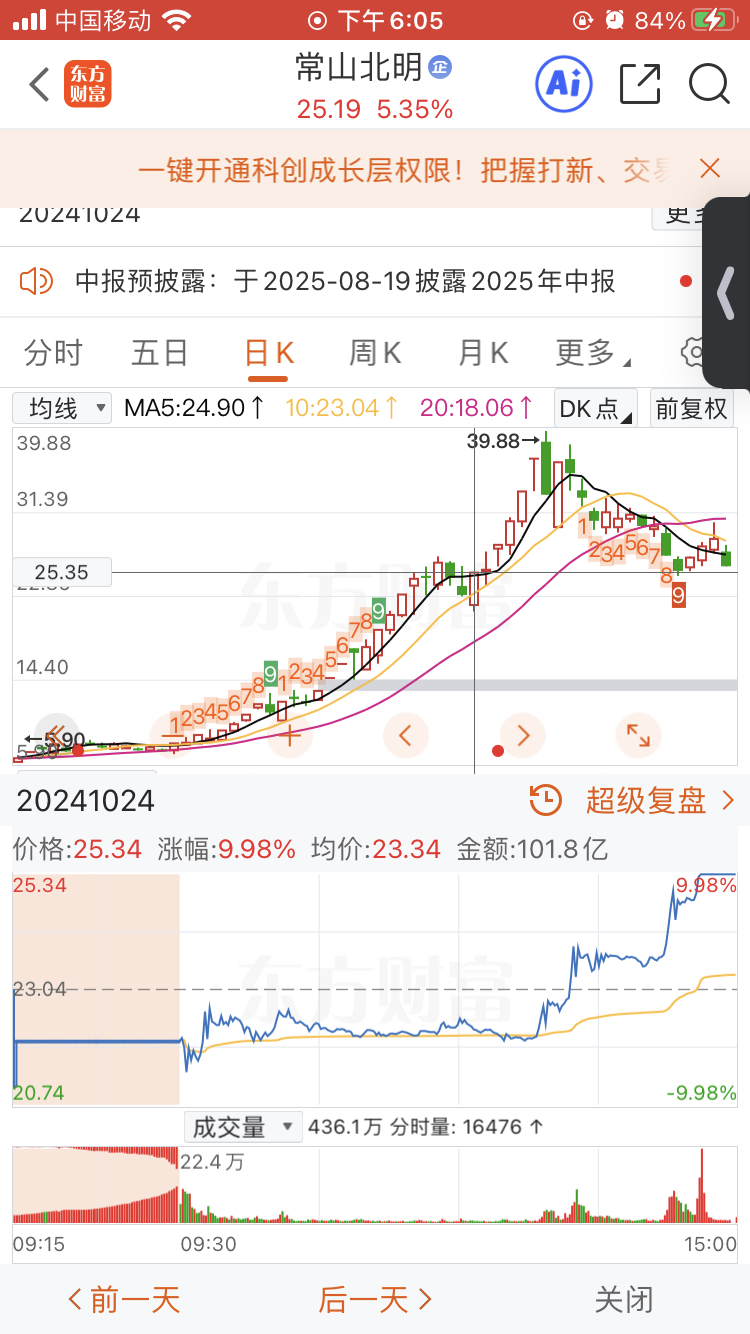The height and width of the screenshot is (1334, 750).
Task: Open 超级复盘
Action: click(x=632, y=800)
